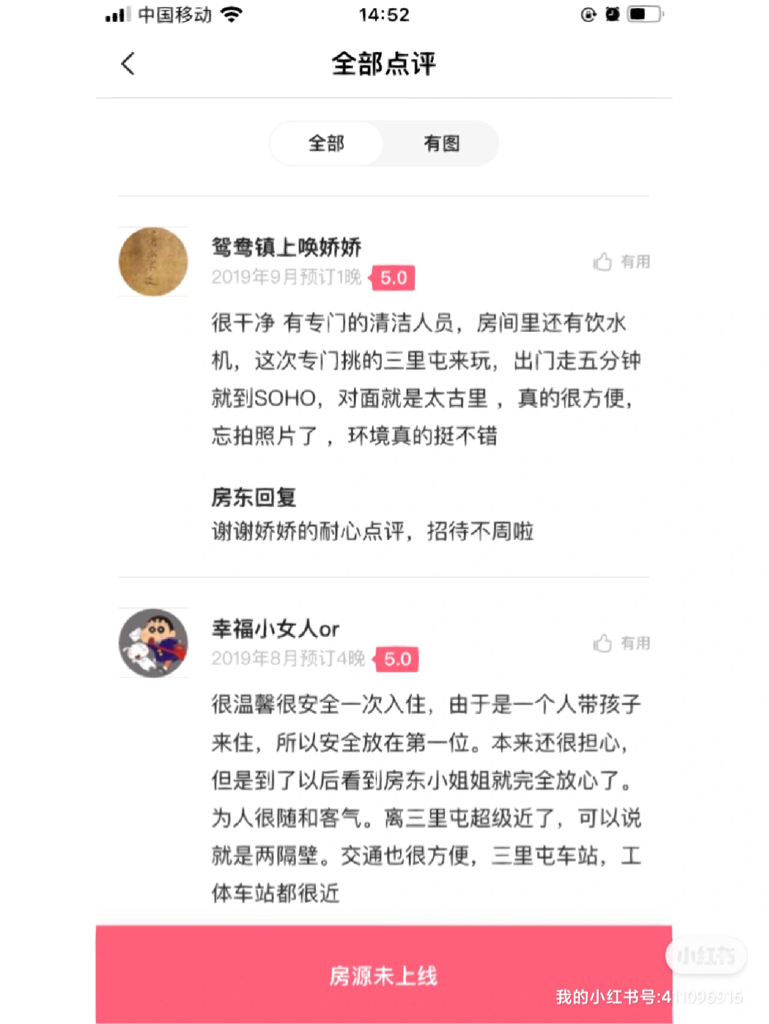Mark 鸳鸯镇上唤娇娇's review as 有用

[x=621, y=262]
